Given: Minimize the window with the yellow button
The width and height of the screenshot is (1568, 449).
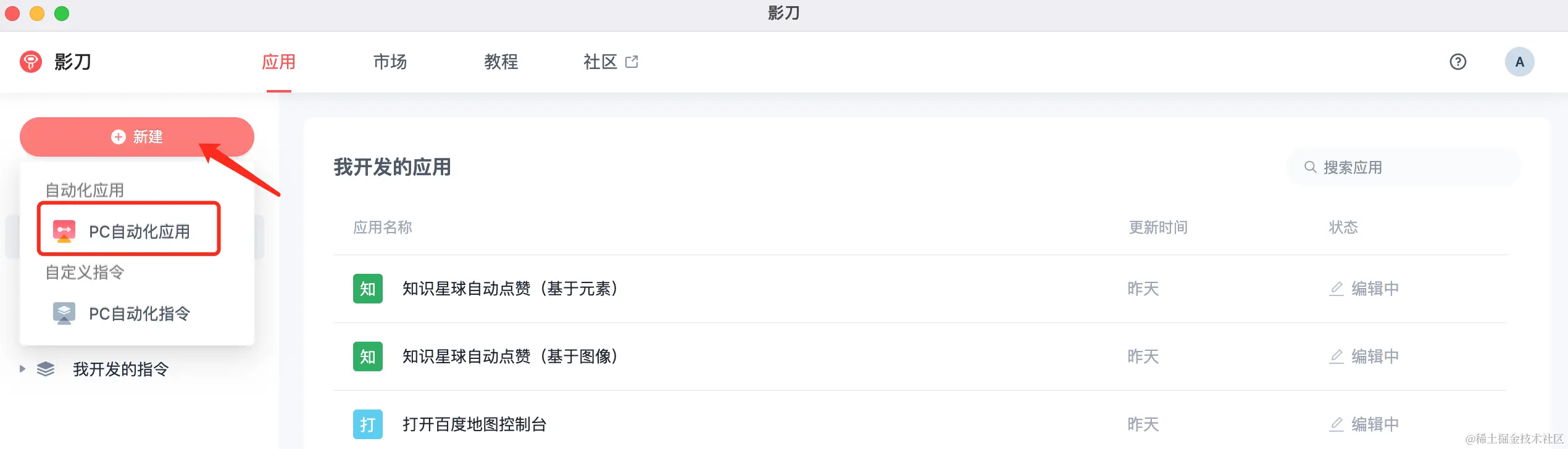Looking at the screenshot, I should (x=37, y=14).
